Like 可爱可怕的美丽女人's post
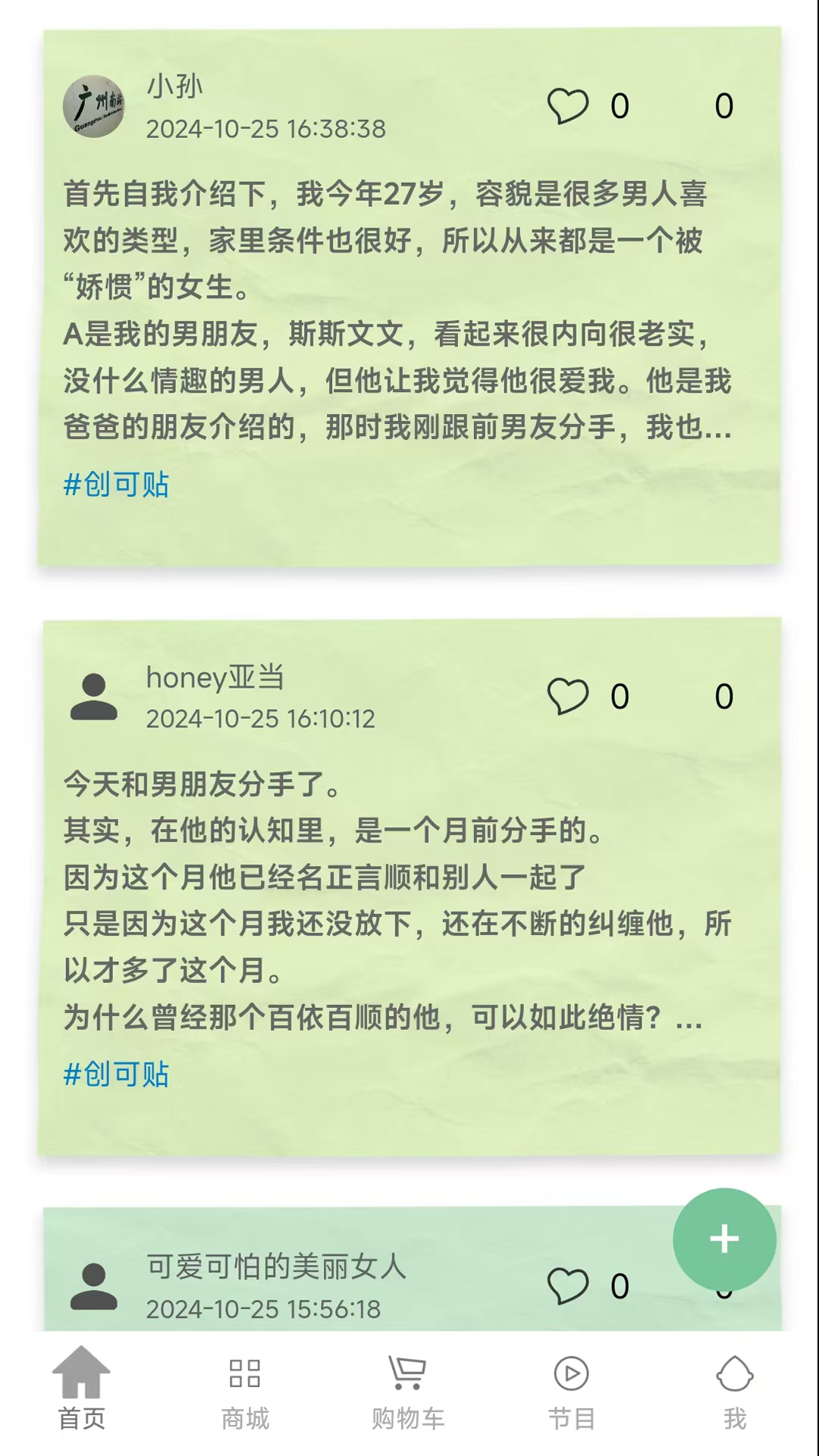The height and width of the screenshot is (1456, 819). point(568,1286)
